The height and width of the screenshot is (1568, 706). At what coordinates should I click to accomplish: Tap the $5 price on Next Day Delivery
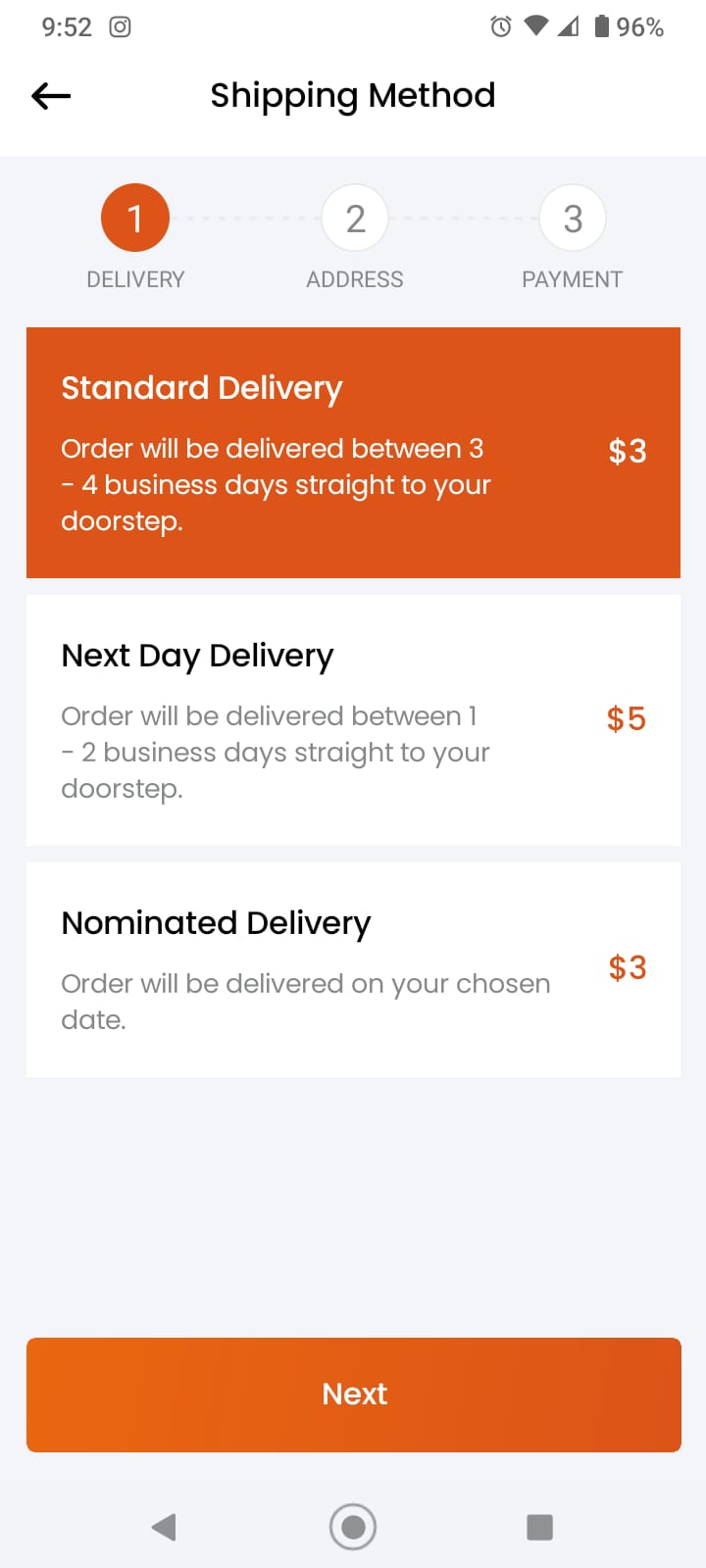[625, 718]
